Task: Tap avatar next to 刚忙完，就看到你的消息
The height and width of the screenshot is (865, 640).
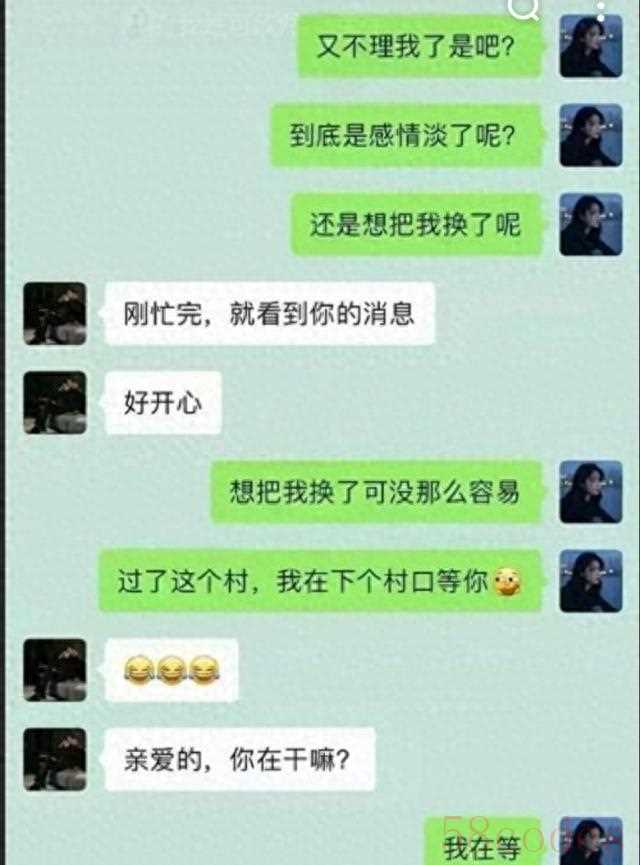Action: pos(55,314)
